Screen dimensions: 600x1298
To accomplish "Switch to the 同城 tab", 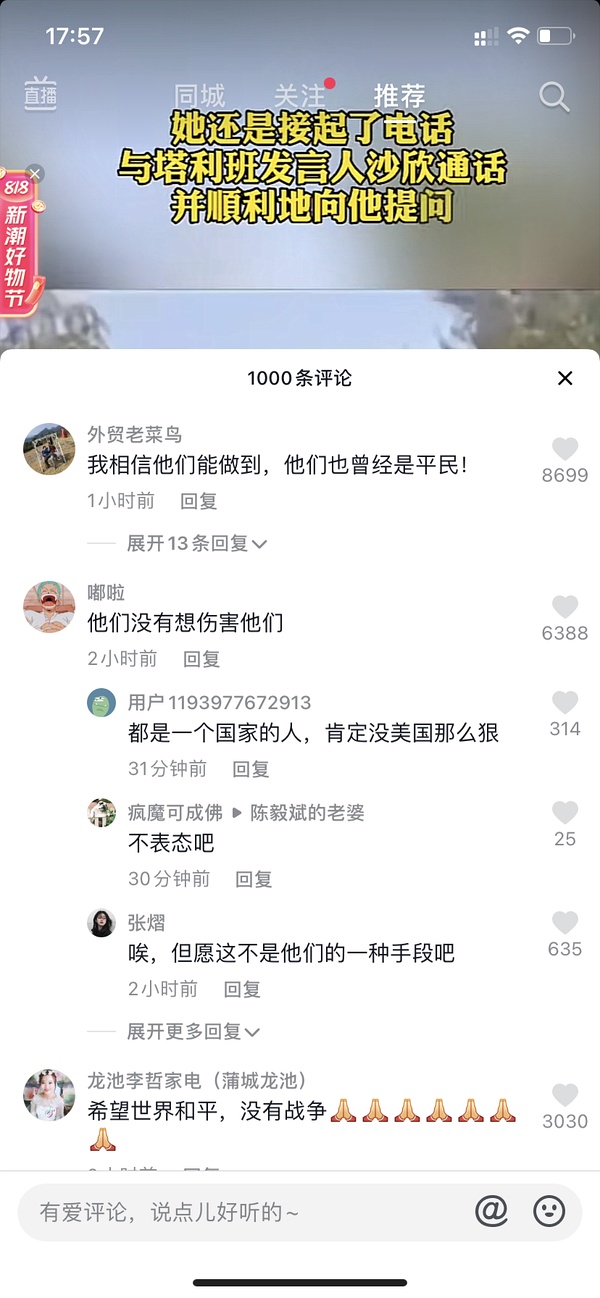I will tap(200, 96).
